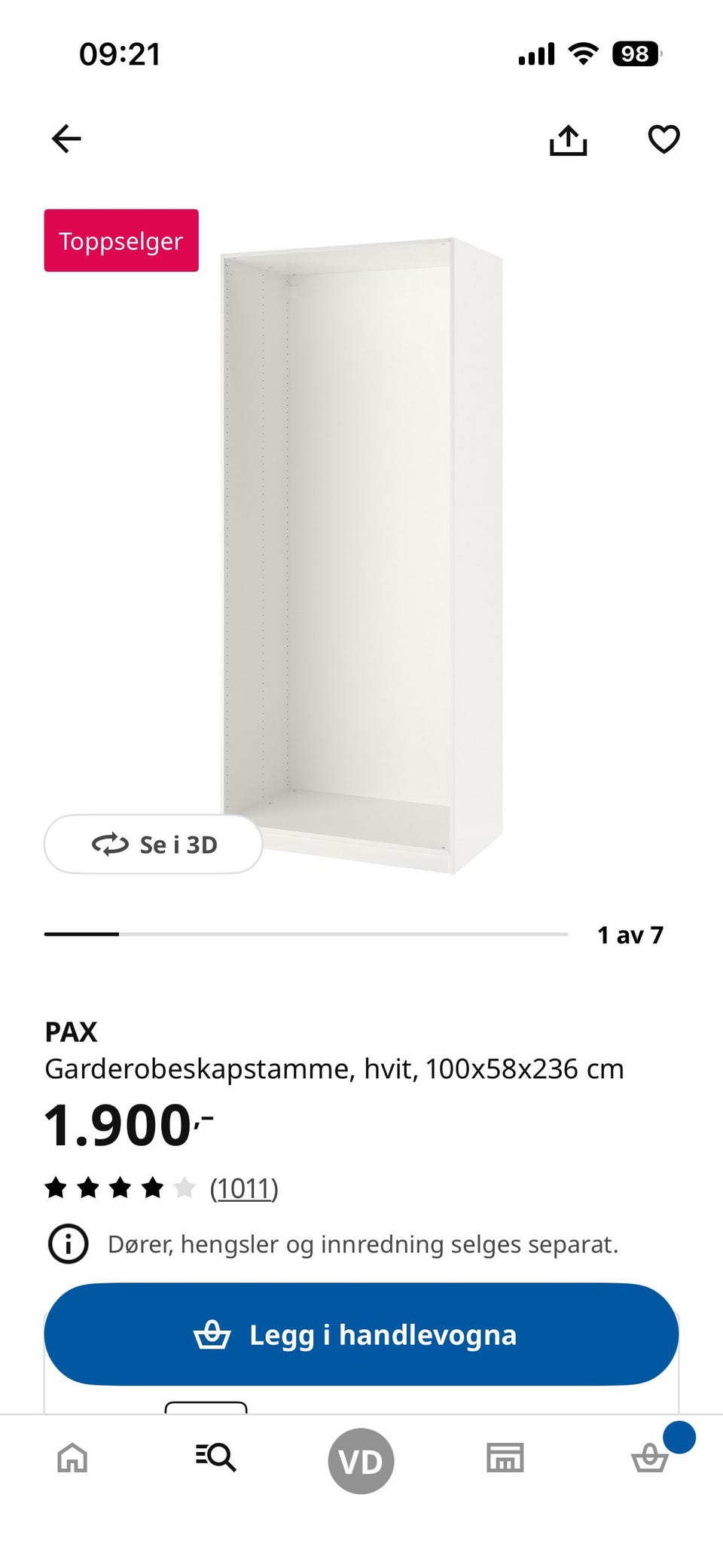Tap the search icon in bottom navigation
The image size is (723, 1568).
pyautogui.click(x=216, y=1459)
